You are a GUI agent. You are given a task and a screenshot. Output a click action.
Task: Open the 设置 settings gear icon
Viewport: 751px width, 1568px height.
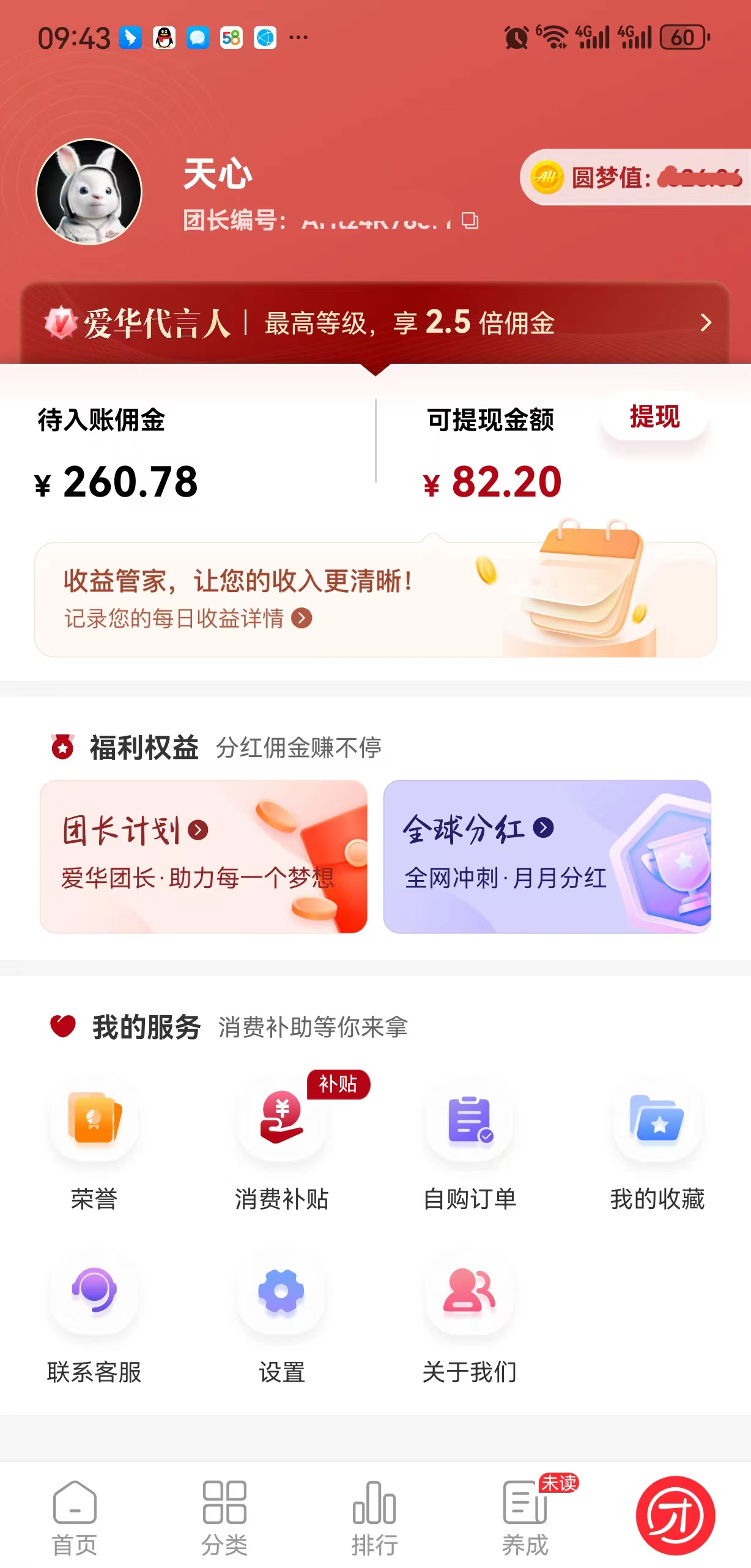(x=280, y=1290)
